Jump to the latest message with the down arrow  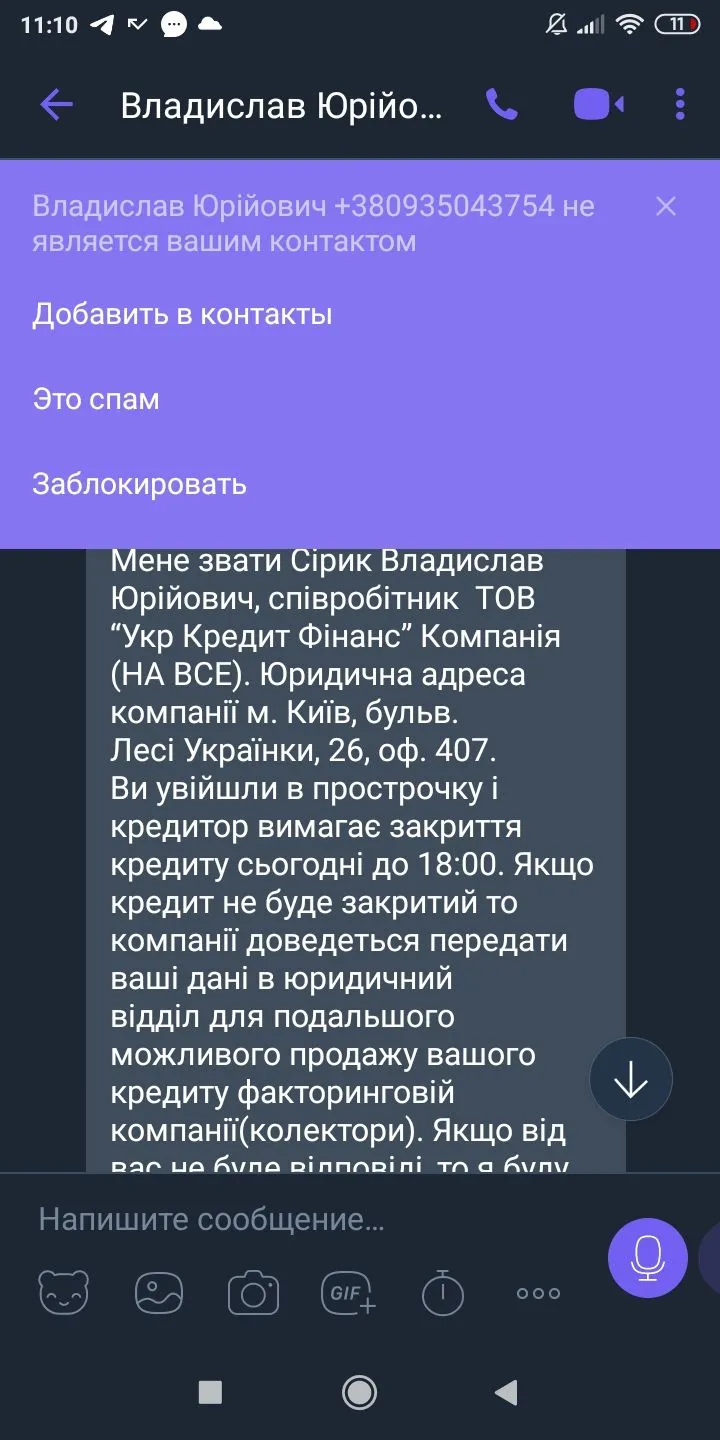pos(631,1079)
